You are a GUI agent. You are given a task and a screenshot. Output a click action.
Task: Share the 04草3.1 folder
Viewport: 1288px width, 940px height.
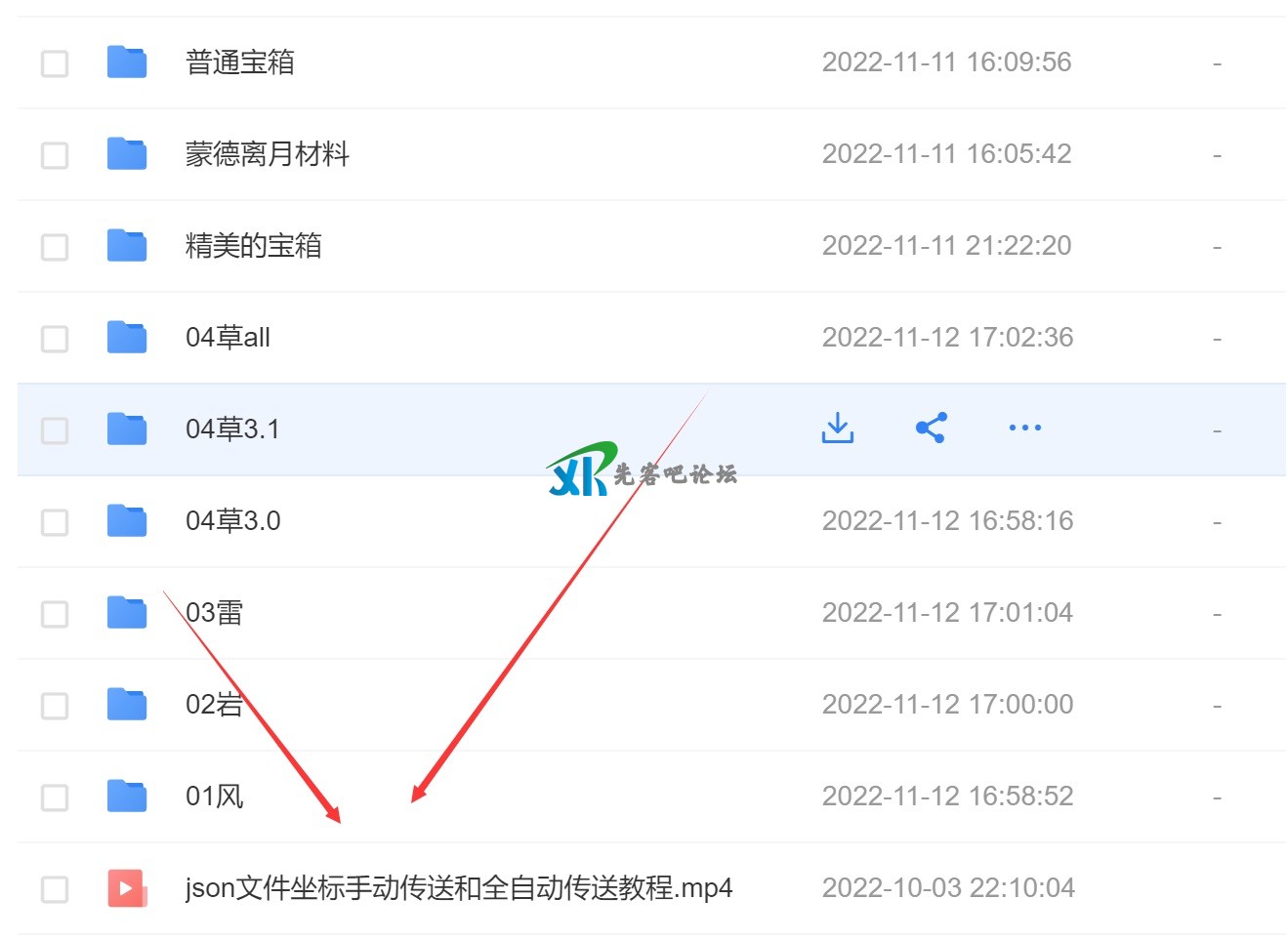931,428
